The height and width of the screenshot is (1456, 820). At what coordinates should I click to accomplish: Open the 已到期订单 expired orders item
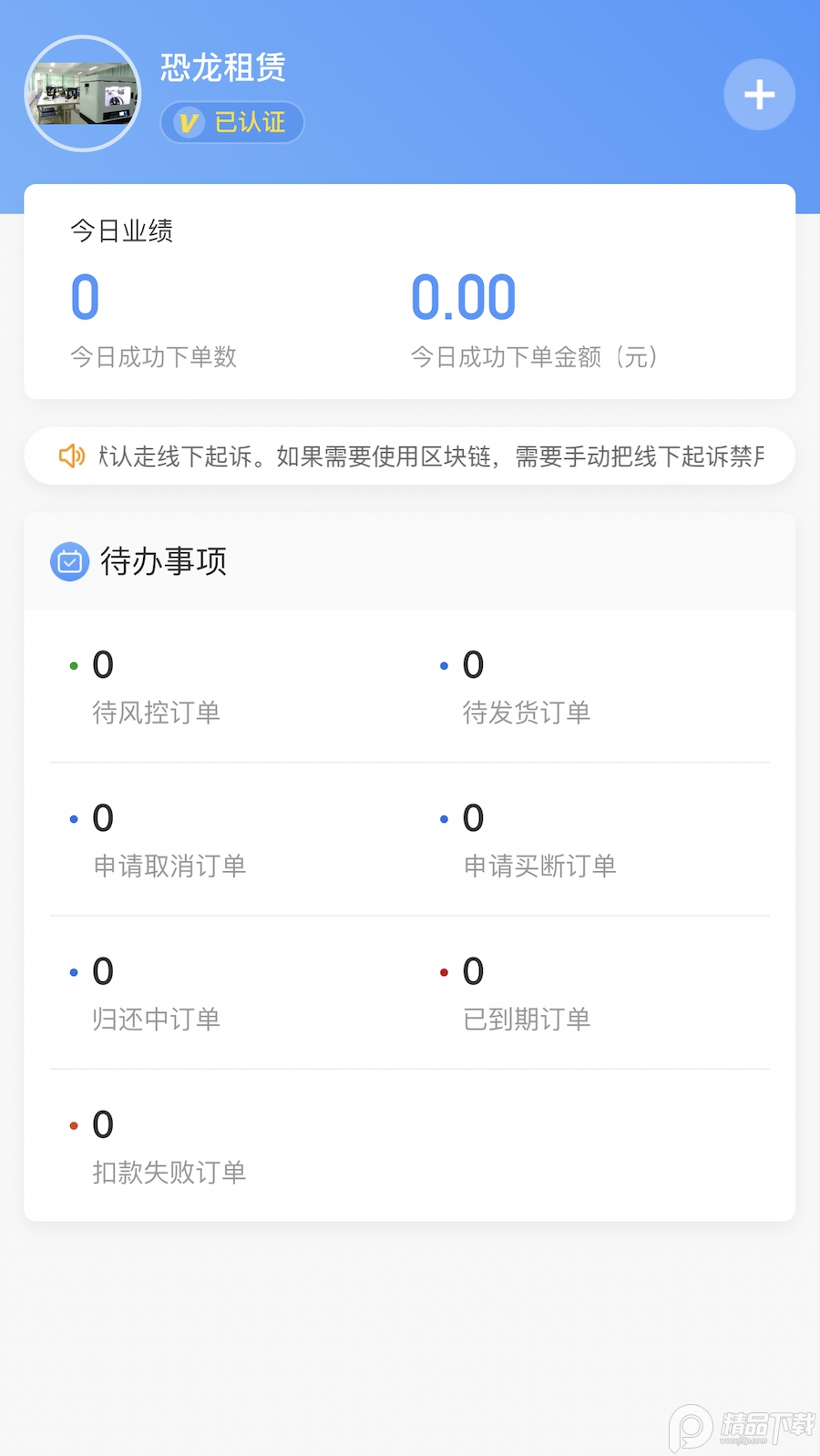pyautogui.click(x=527, y=1020)
